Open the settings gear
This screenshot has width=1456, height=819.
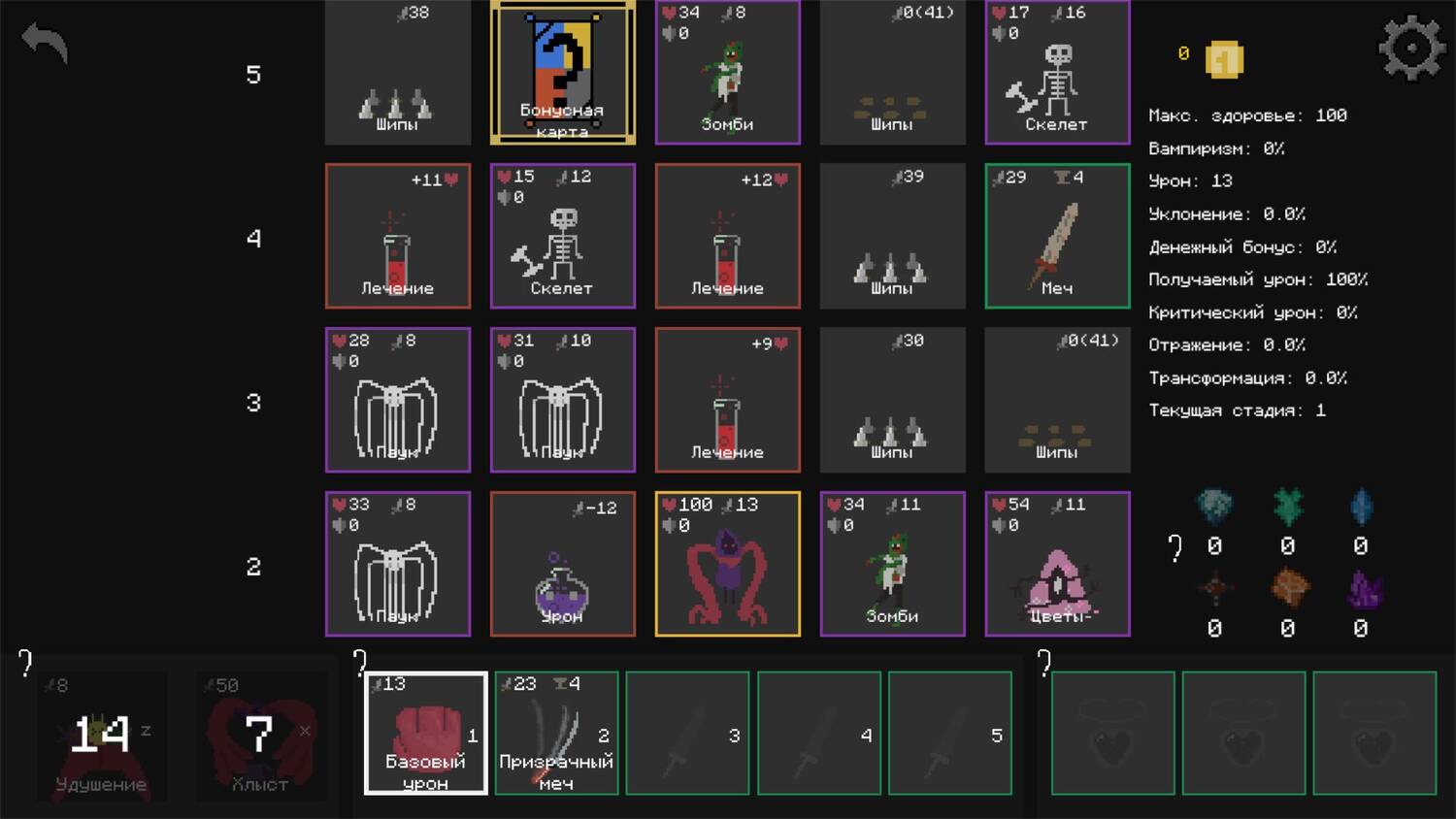tap(1410, 47)
